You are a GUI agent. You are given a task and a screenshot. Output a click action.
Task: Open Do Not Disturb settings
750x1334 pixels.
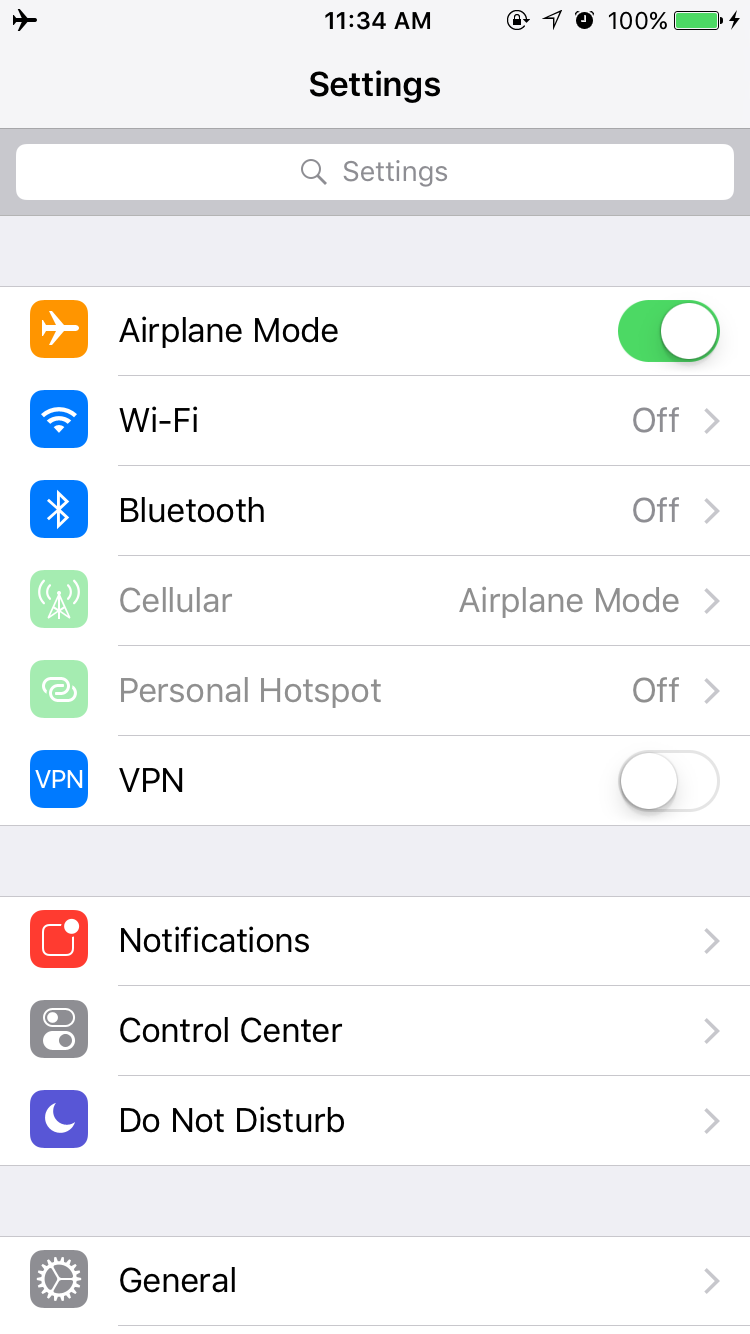tap(375, 1121)
